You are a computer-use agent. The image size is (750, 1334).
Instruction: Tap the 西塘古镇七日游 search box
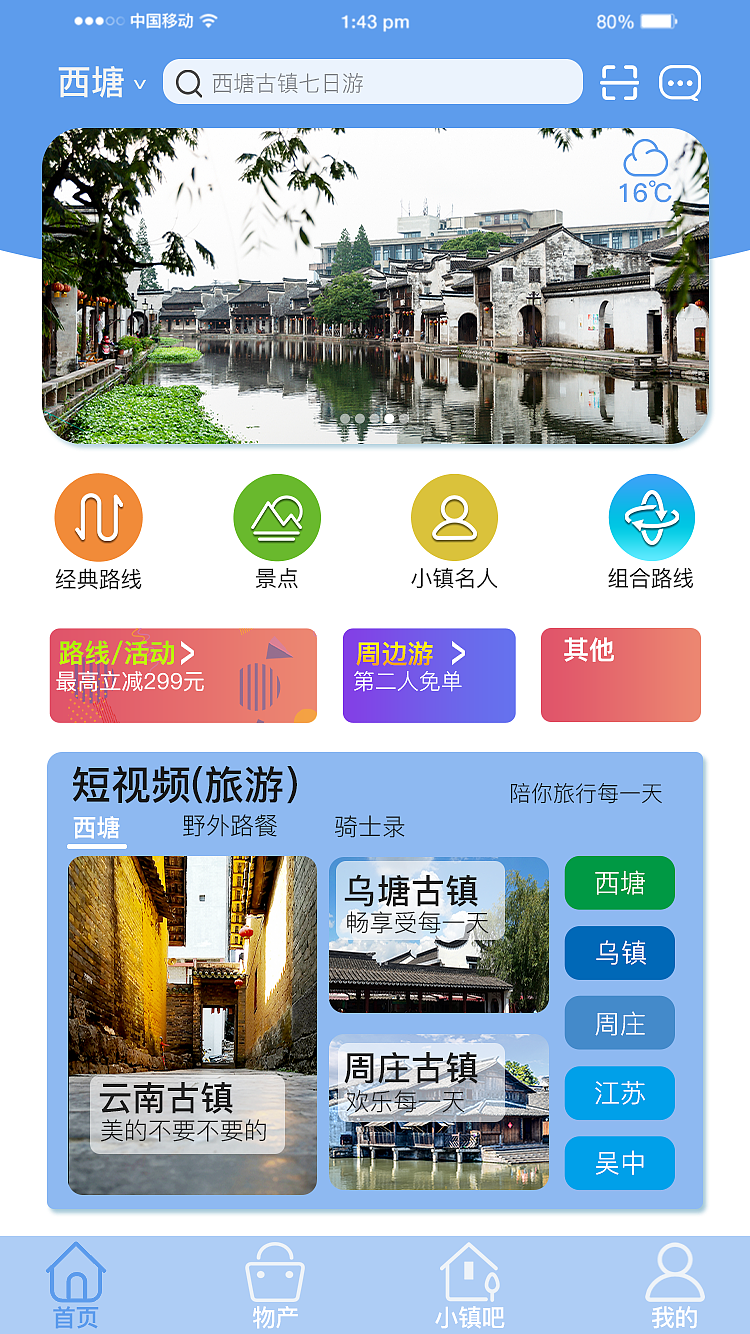(372, 83)
